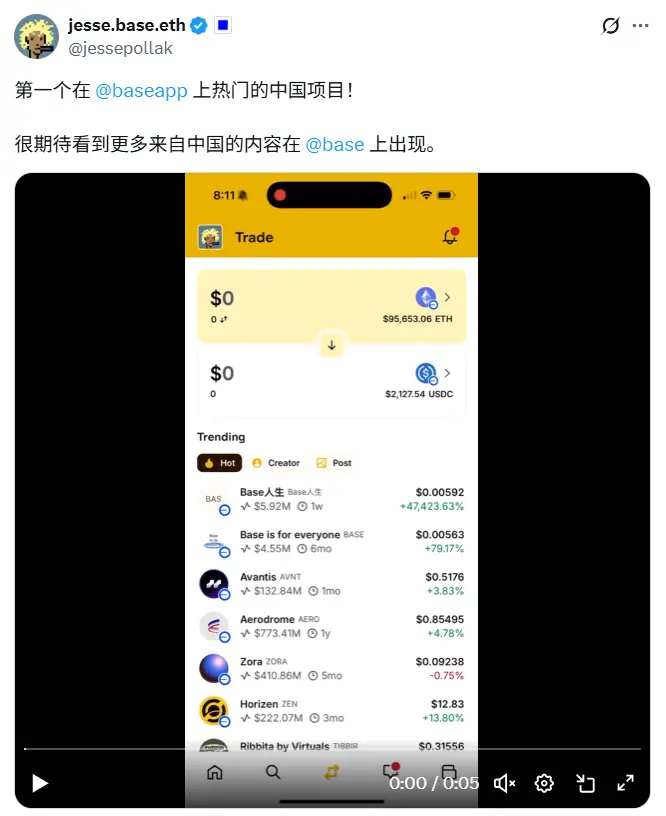Switch the video to picture-in-picture
The width and height of the screenshot is (666, 816).
pos(585,783)
